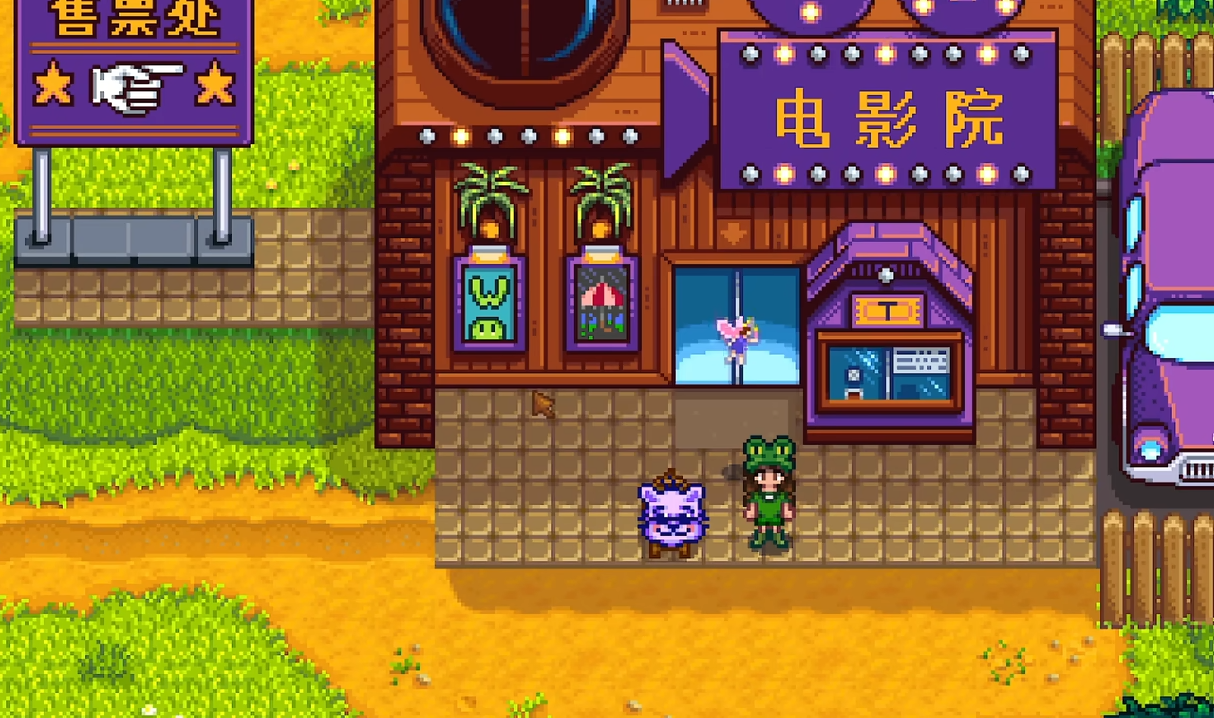The image size is (1214, 718).
Task: View the green creature movie poster
Action: click(489, 302)
